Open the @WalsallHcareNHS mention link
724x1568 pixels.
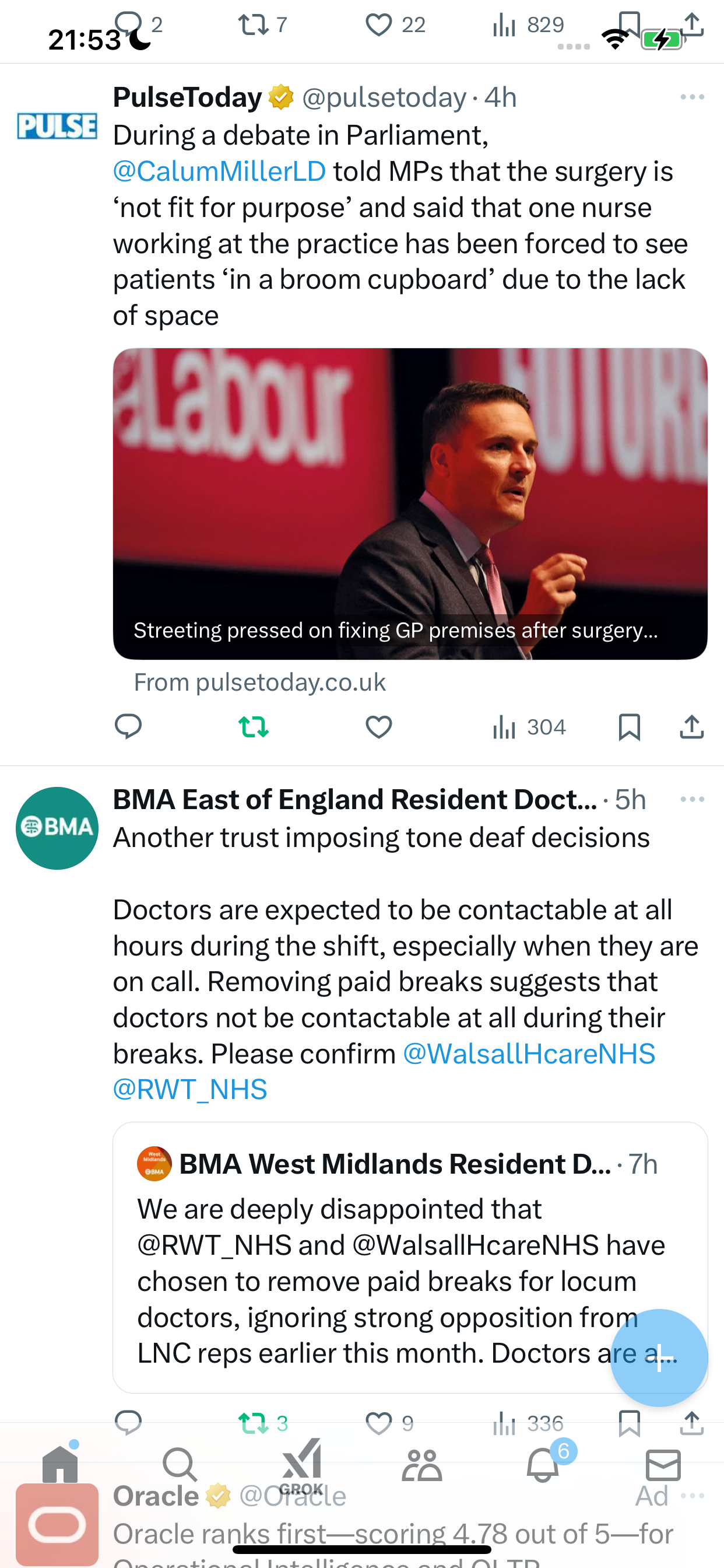point(529,1053)
